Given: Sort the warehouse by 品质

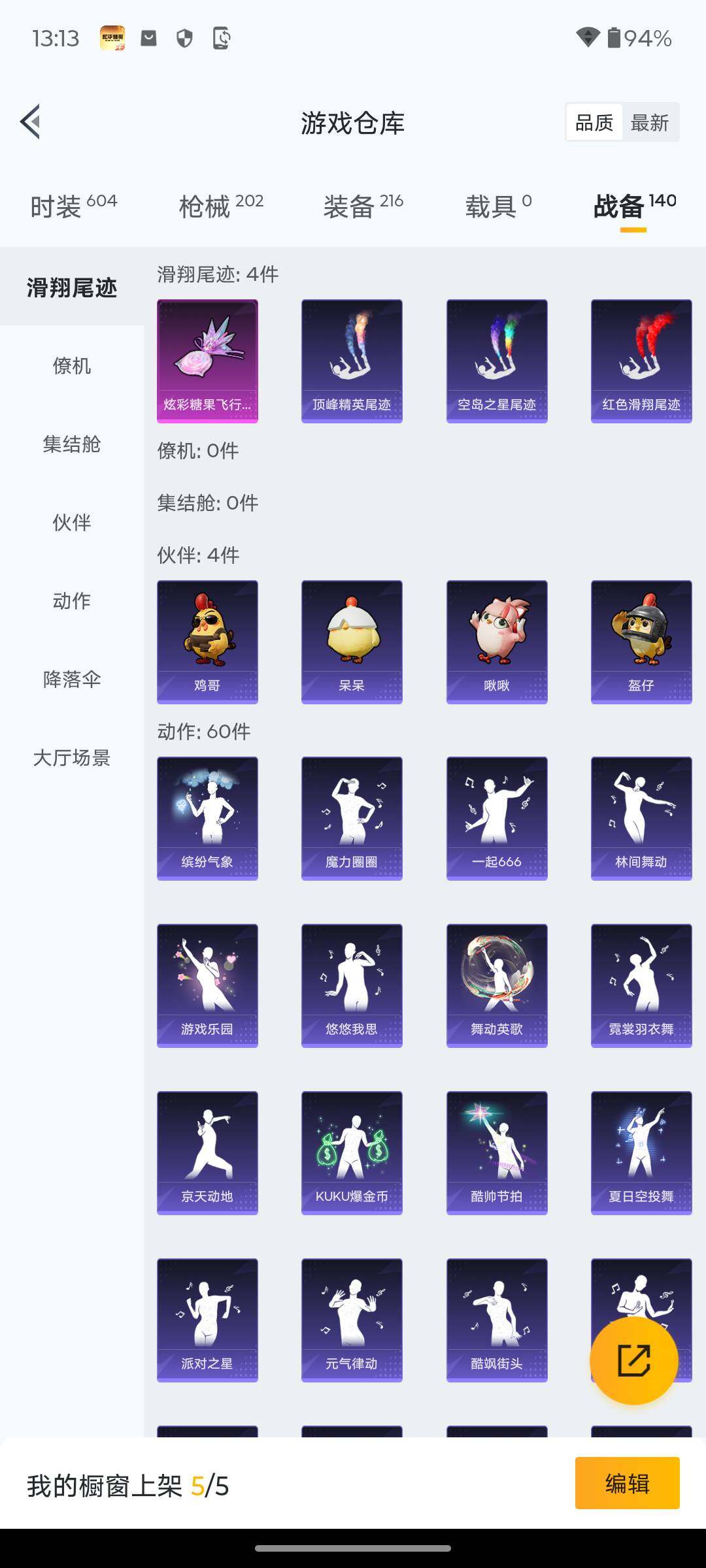Looking at the screenshot, I should (594, 122).
